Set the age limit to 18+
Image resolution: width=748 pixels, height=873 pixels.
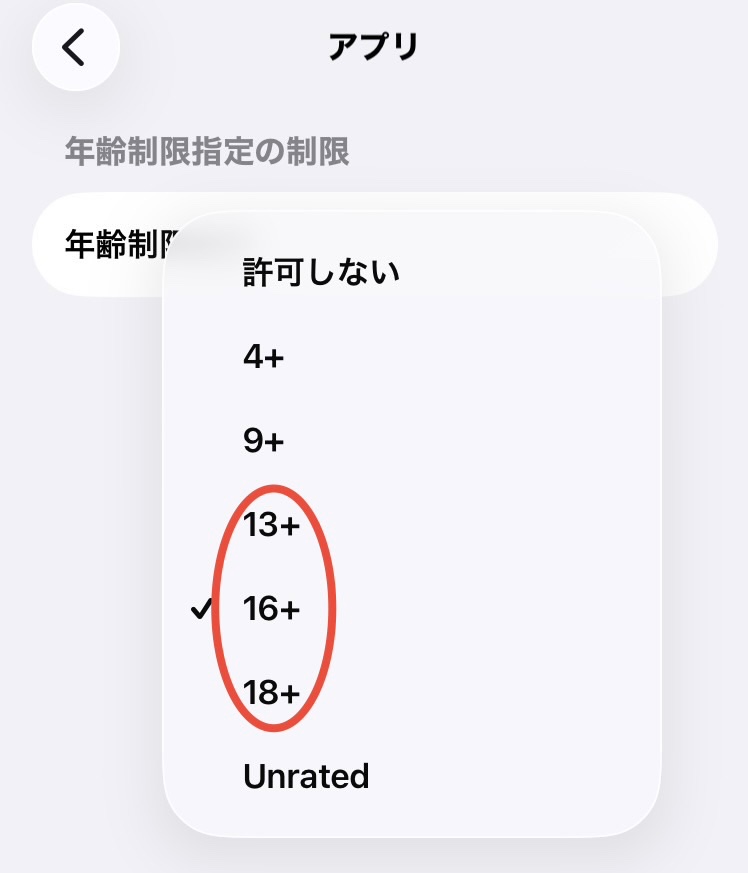pos(272,692)
